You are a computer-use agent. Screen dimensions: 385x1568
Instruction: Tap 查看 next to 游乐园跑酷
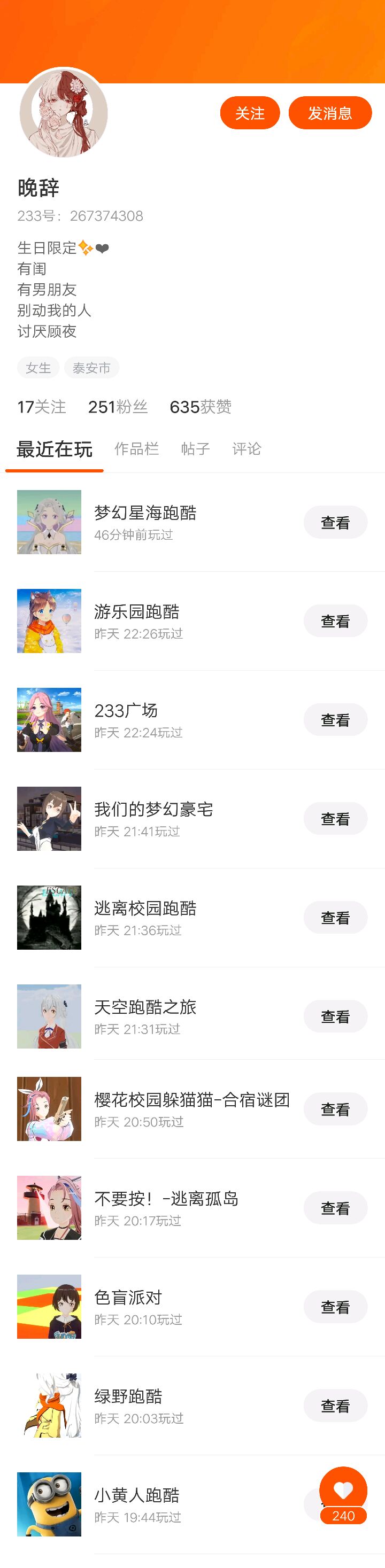click(335, 621)
